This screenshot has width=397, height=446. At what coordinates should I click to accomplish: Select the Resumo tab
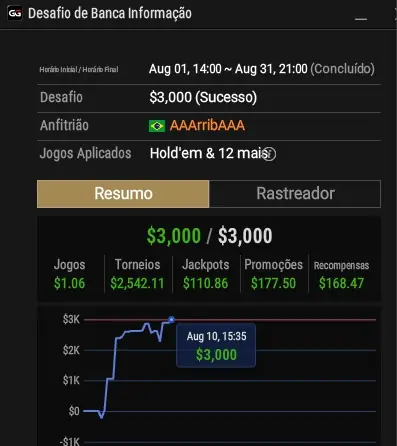[x=123, y=194]
